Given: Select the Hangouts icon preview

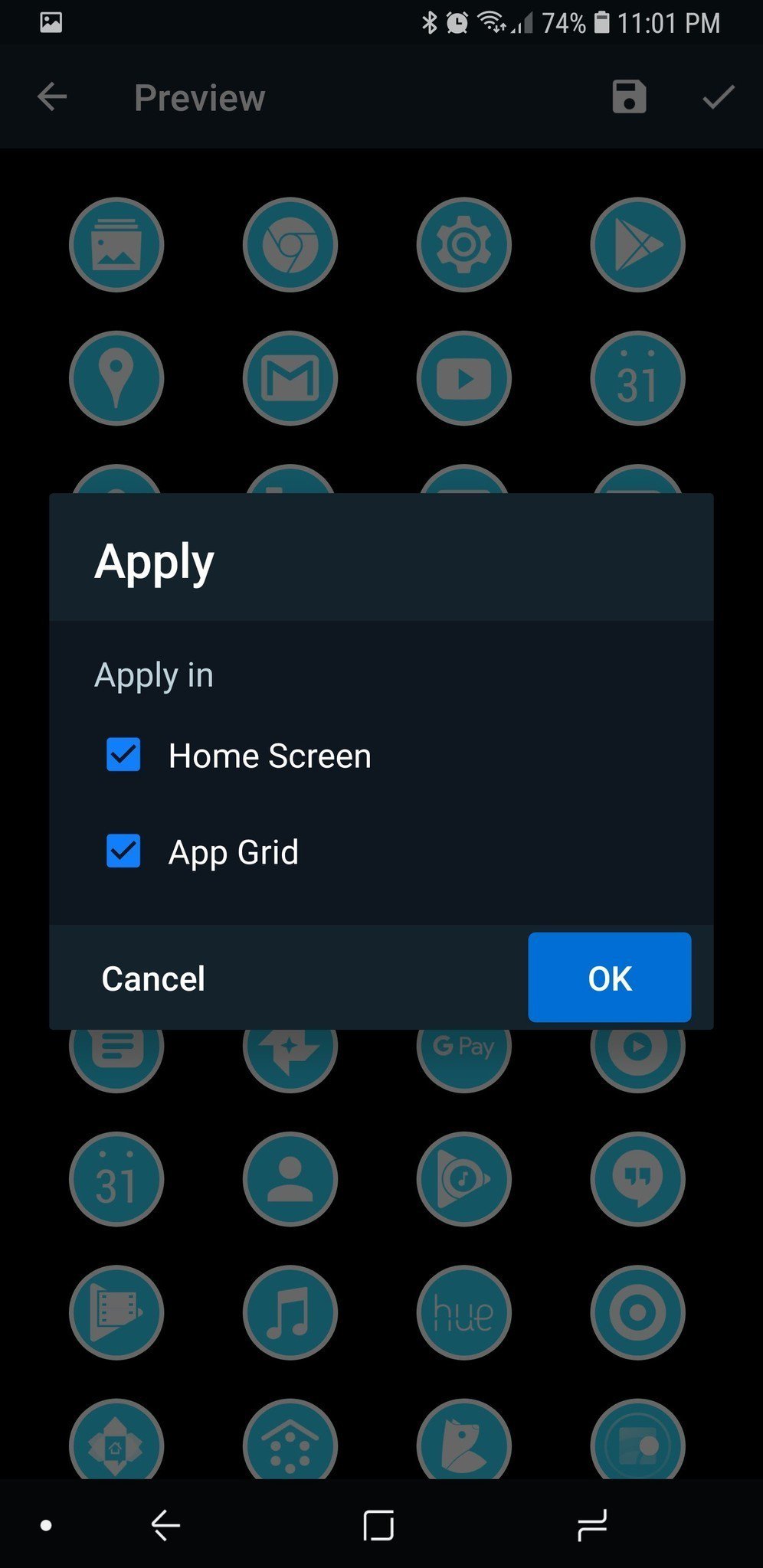Looking at the screenshot, I should point(638,1179).
